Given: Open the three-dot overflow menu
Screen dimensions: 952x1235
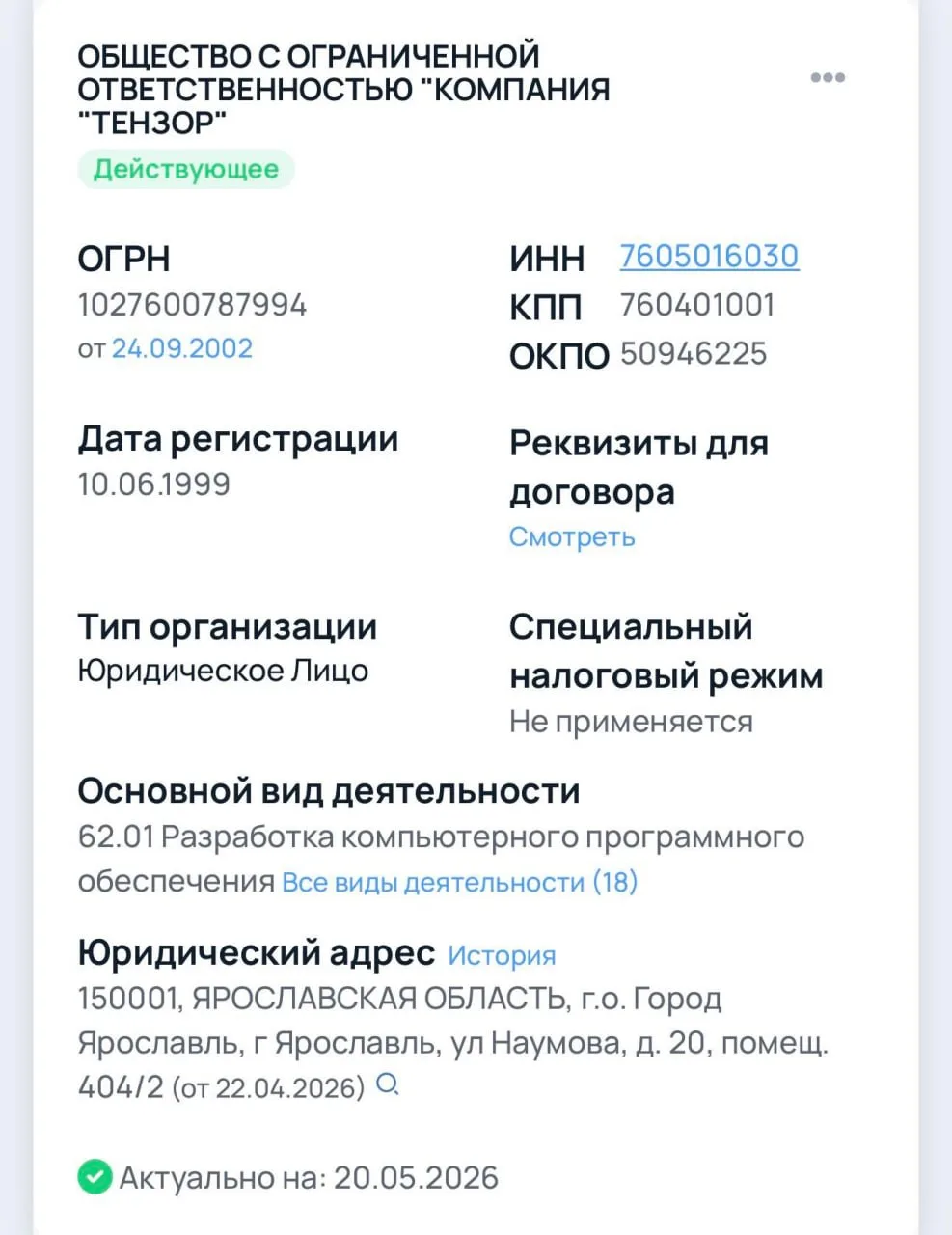Looking at the screenshot, I should pyautogui.click(x=828, y=78).
